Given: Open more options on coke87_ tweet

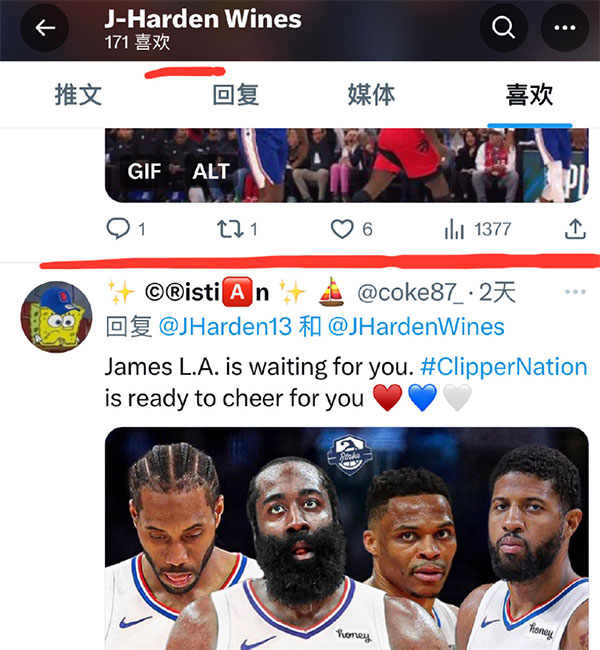Looking at the screenshot, I should 574,292.
